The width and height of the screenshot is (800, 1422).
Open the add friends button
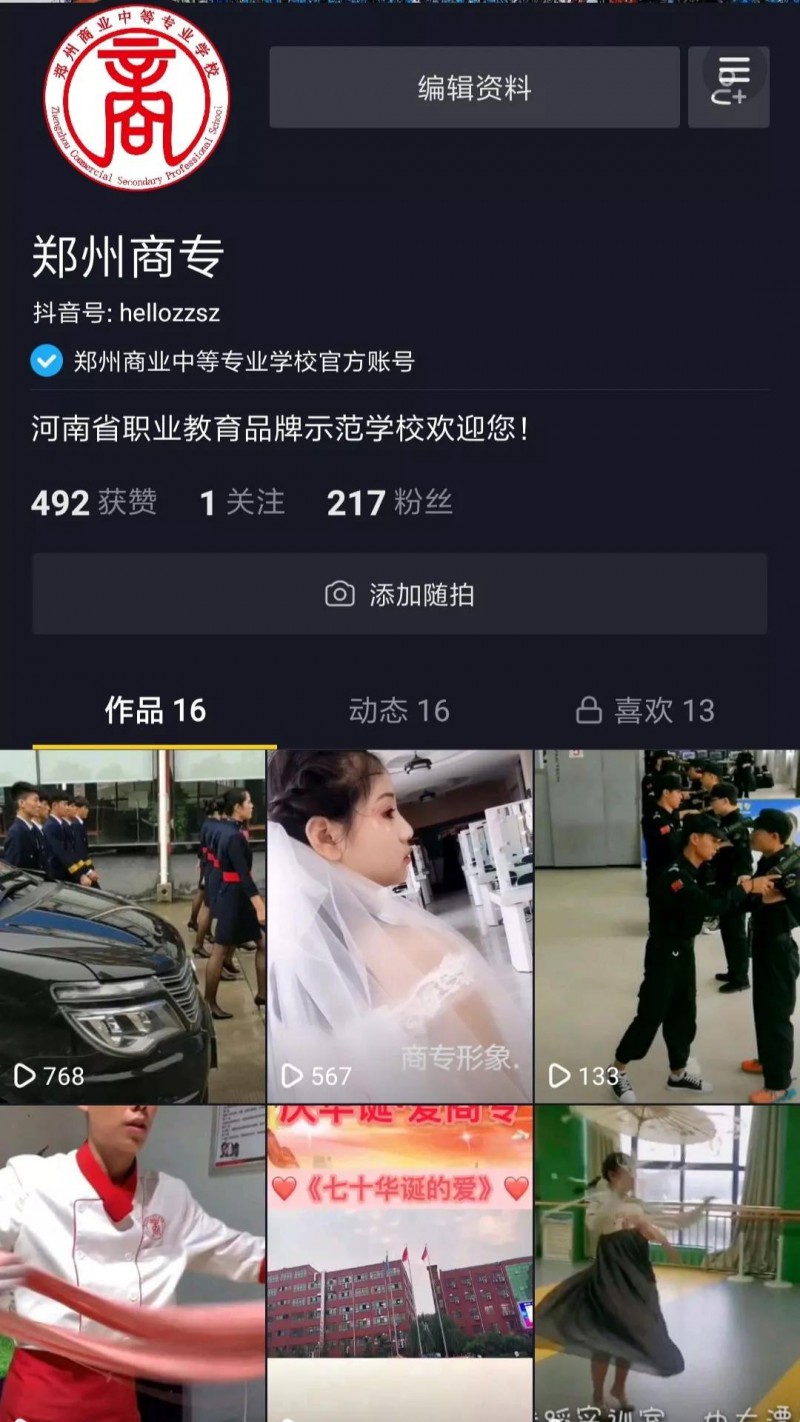728,98
